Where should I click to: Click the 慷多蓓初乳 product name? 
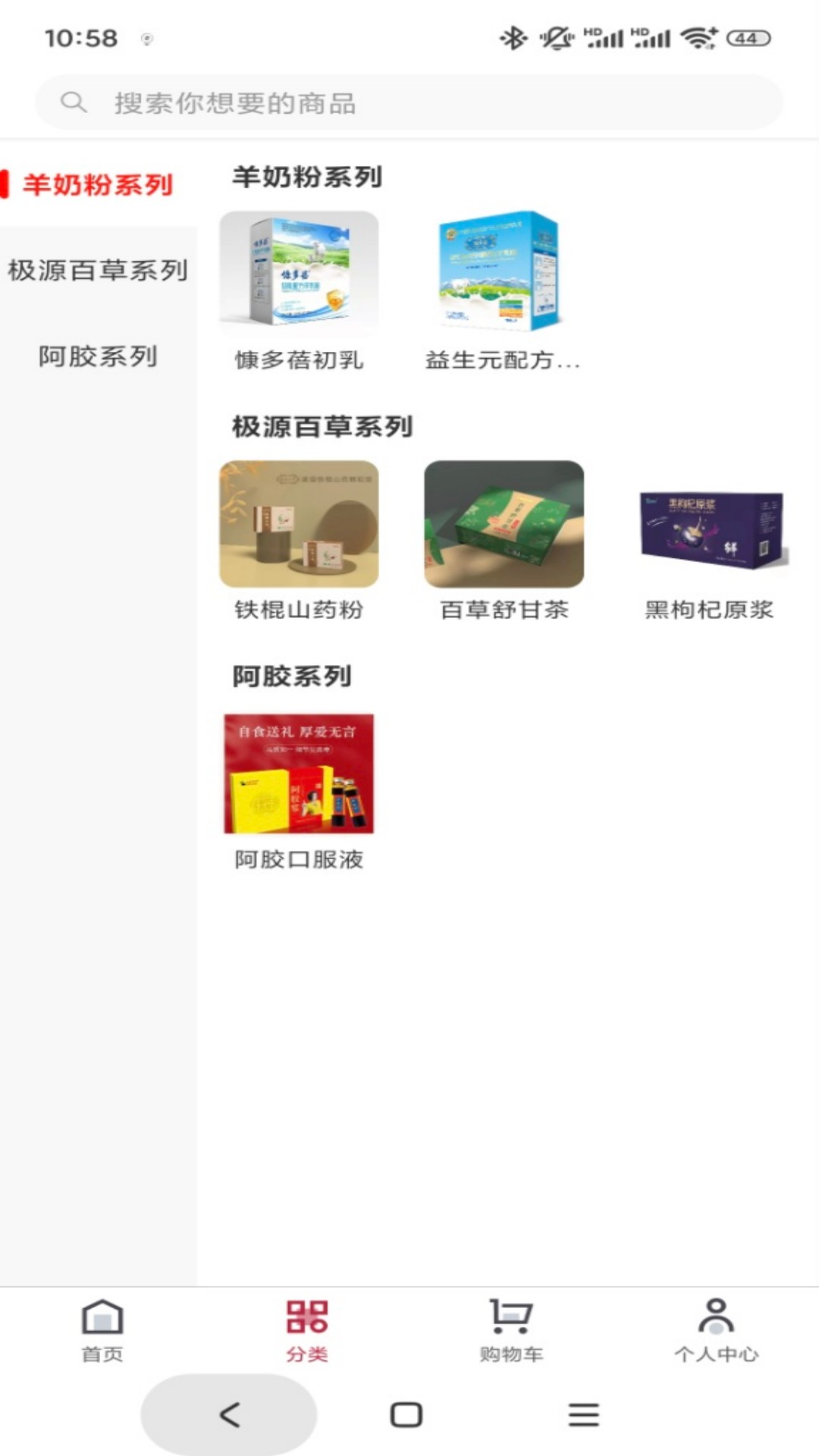300,362
